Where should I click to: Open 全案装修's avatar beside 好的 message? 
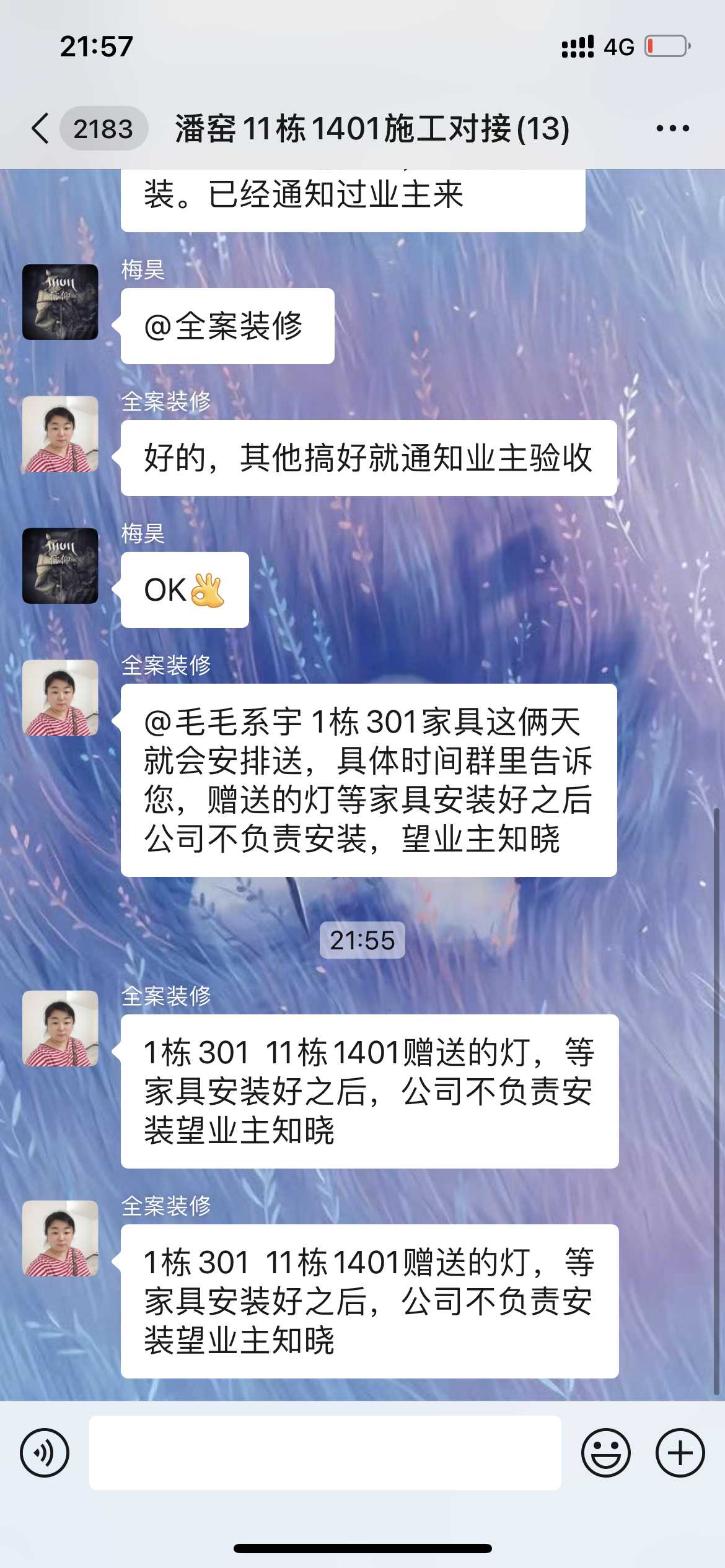click(60, 433)
